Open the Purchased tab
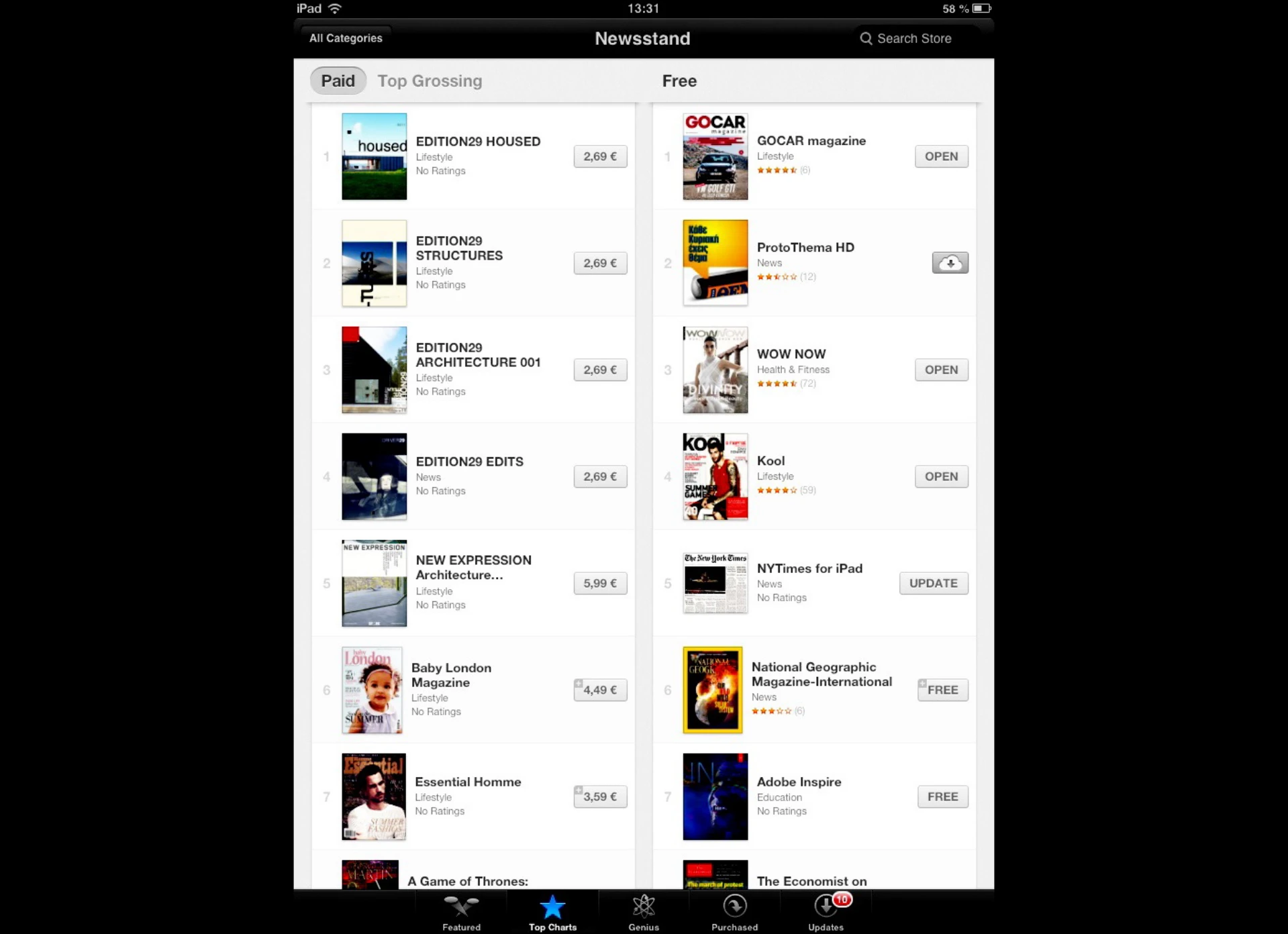Screen dimensions: 1288x934 tap(734, 913)
